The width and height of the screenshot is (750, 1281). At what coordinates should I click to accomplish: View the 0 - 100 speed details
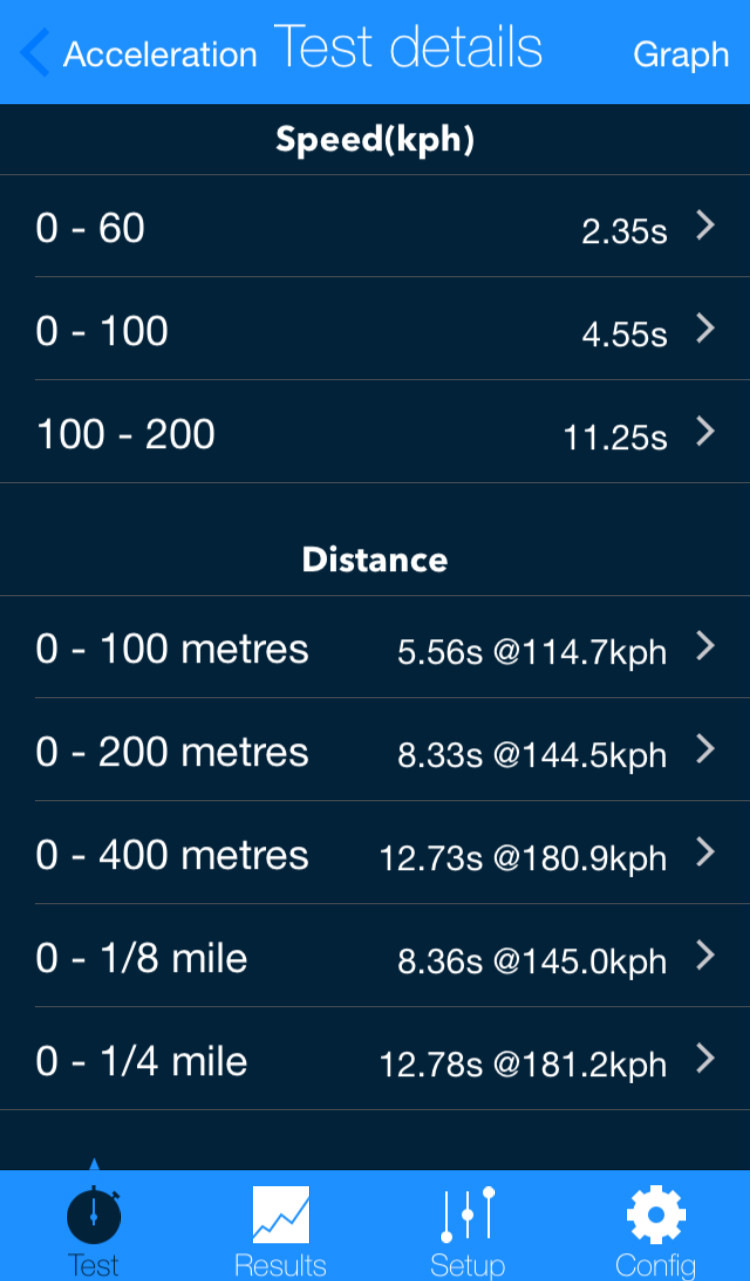point(375,330)
